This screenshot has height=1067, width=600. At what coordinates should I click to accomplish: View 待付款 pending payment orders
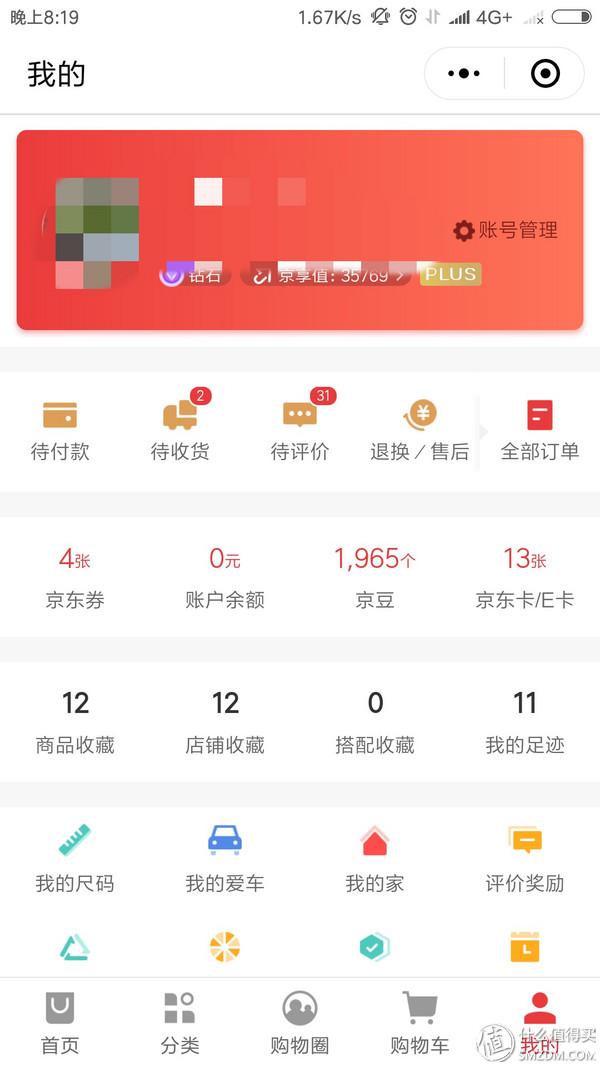60,430
